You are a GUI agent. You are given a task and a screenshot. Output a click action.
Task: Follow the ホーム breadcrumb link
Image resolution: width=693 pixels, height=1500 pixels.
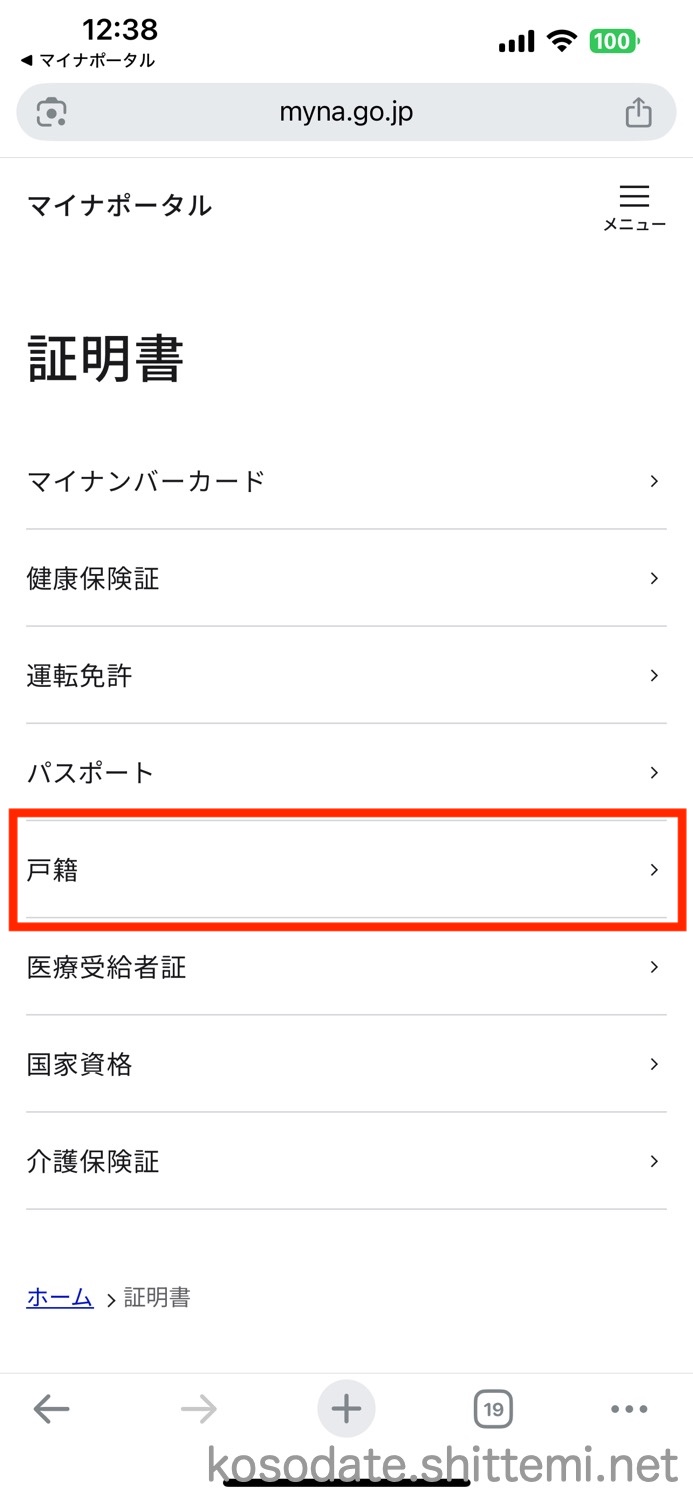[60, 1298]
